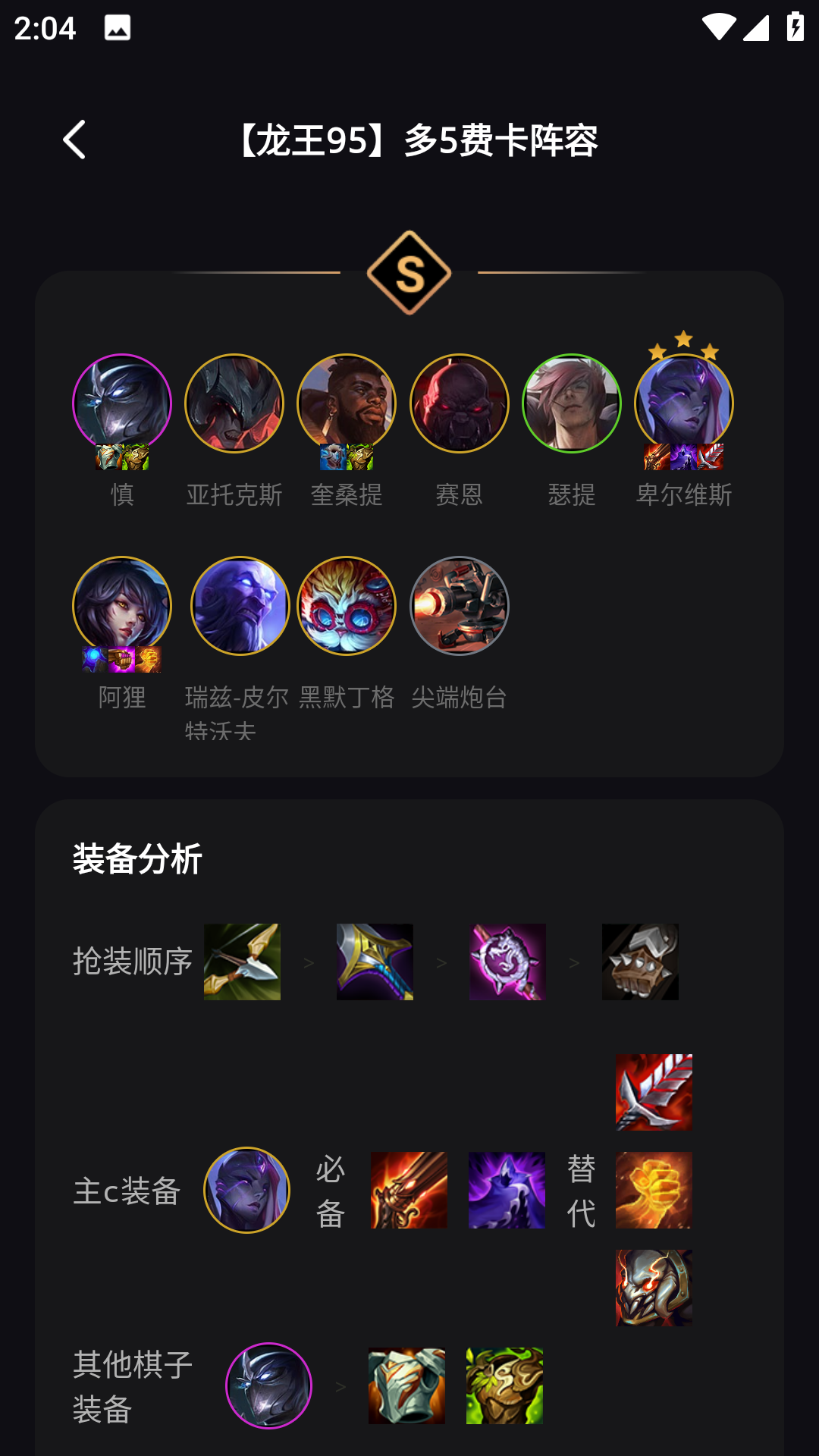Click the fiery blade item under 必备
Screen dimensions: 819x1456
408,1191
